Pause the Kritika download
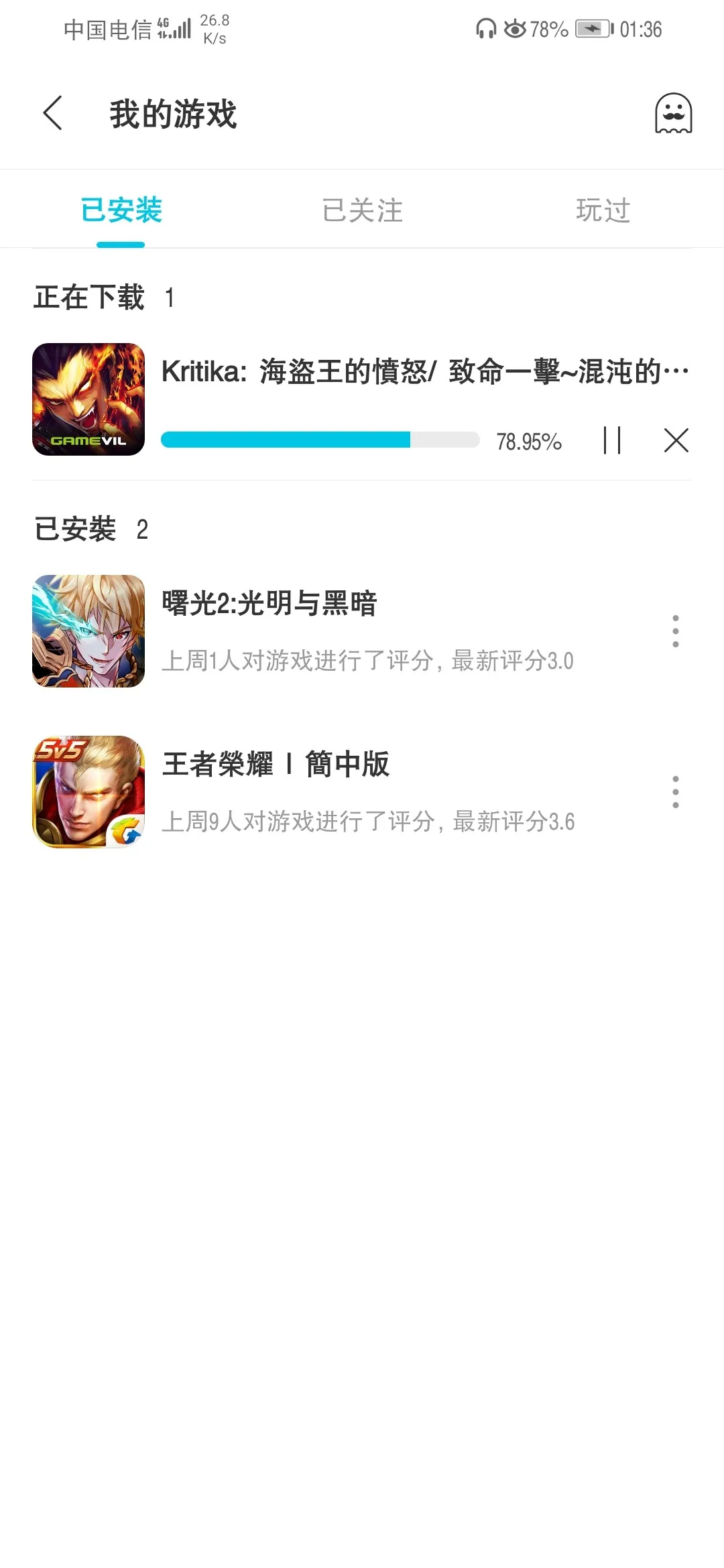Viewport: 724px width, 1568px height. [x=612, y=441]
